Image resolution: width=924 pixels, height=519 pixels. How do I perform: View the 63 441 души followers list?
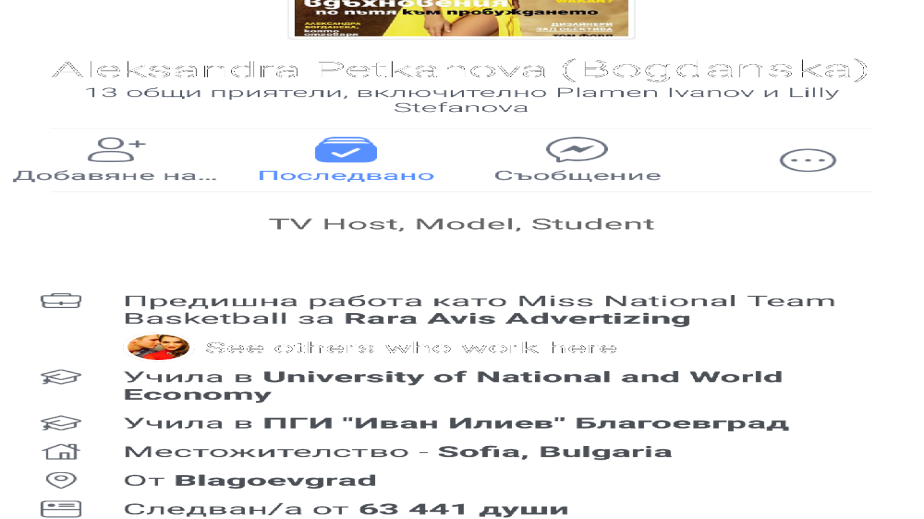463,509
